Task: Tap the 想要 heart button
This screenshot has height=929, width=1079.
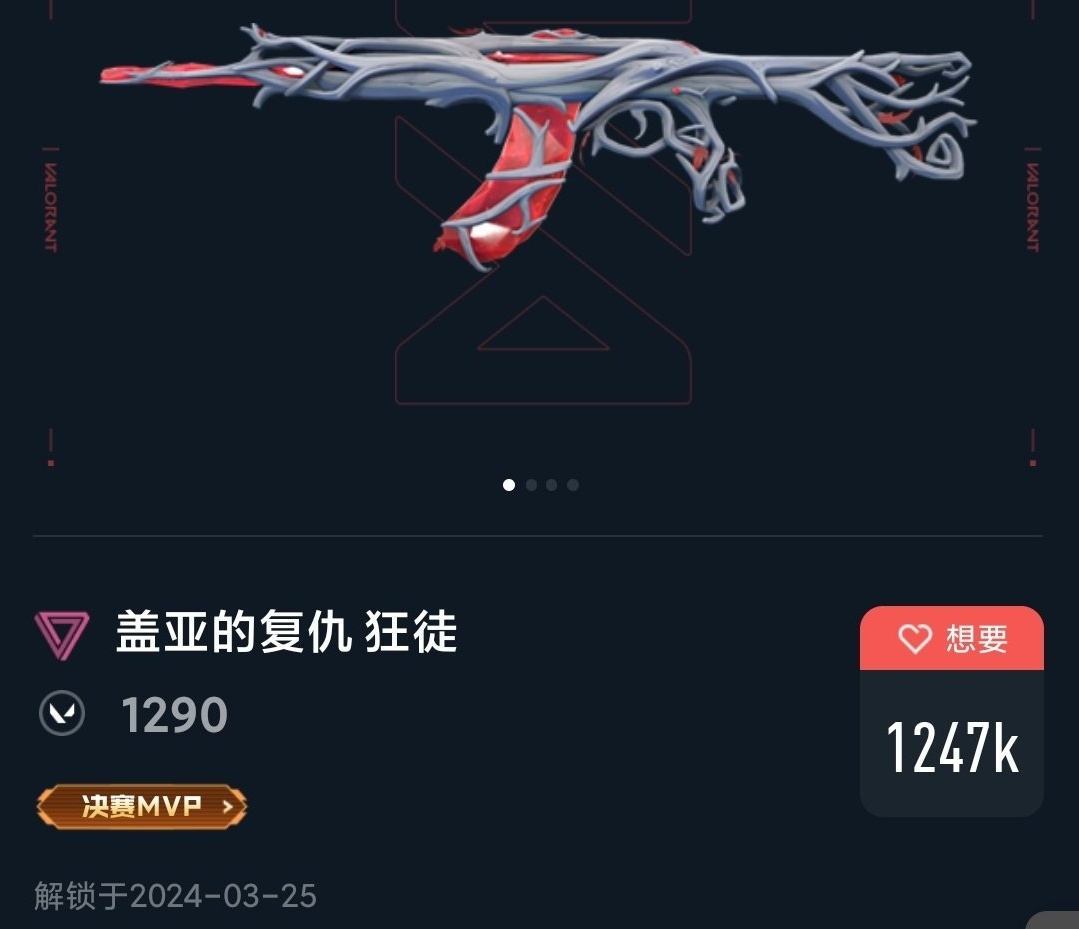Action: (951, 639)
